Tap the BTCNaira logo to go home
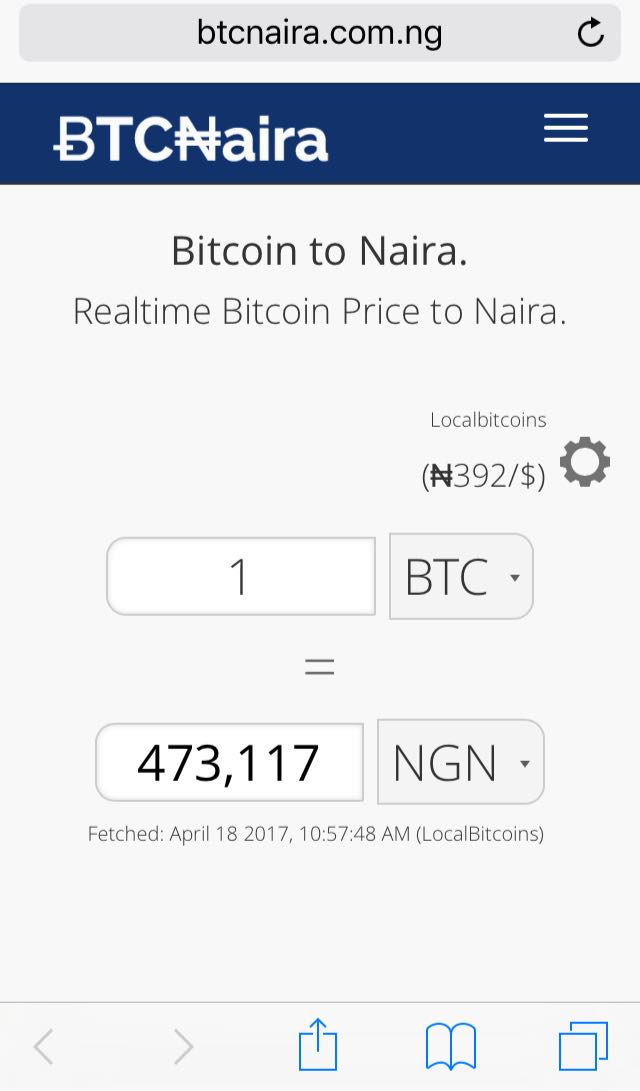The height and width of the screenshot is (1091, 640). coord(191,138)
